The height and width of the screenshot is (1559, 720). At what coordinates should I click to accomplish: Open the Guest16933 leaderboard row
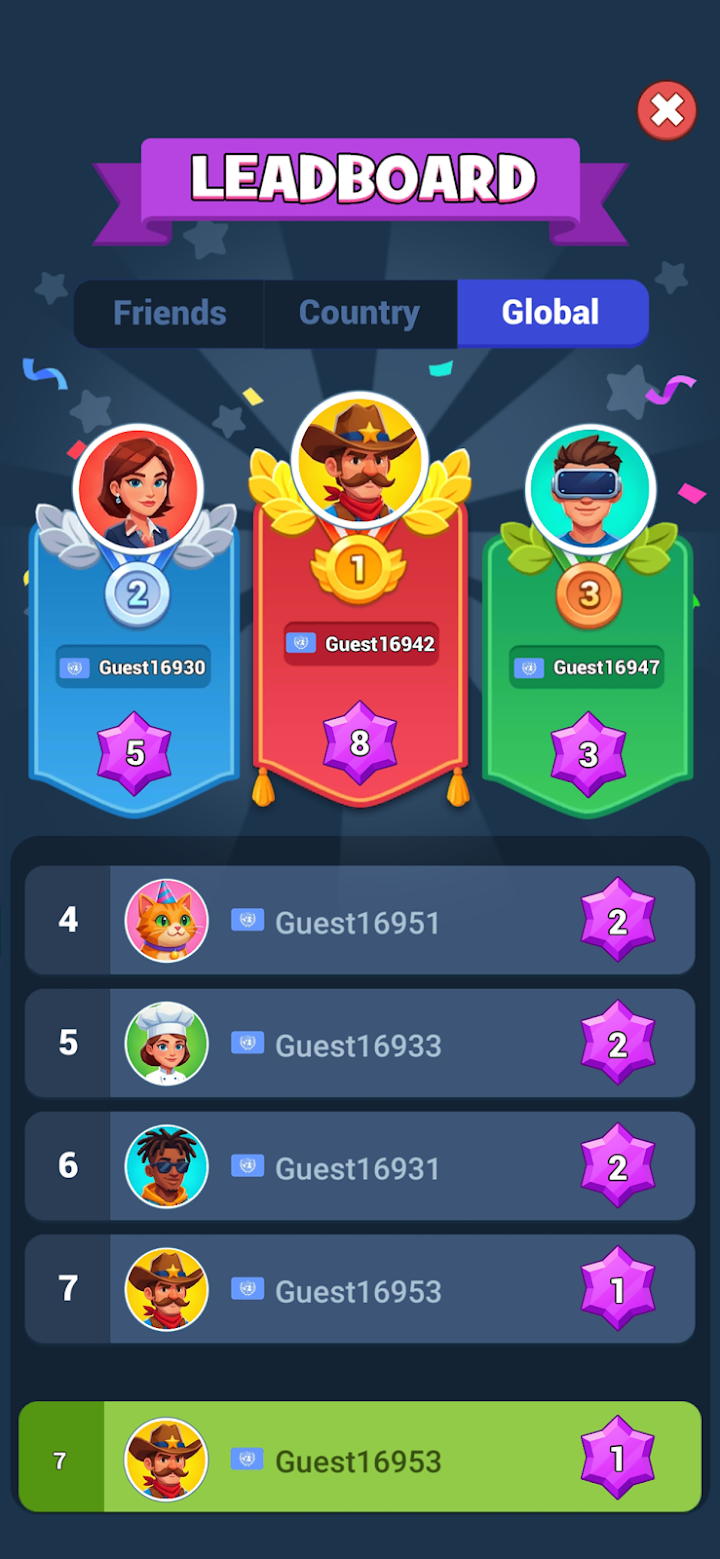tap(360, 1043)
